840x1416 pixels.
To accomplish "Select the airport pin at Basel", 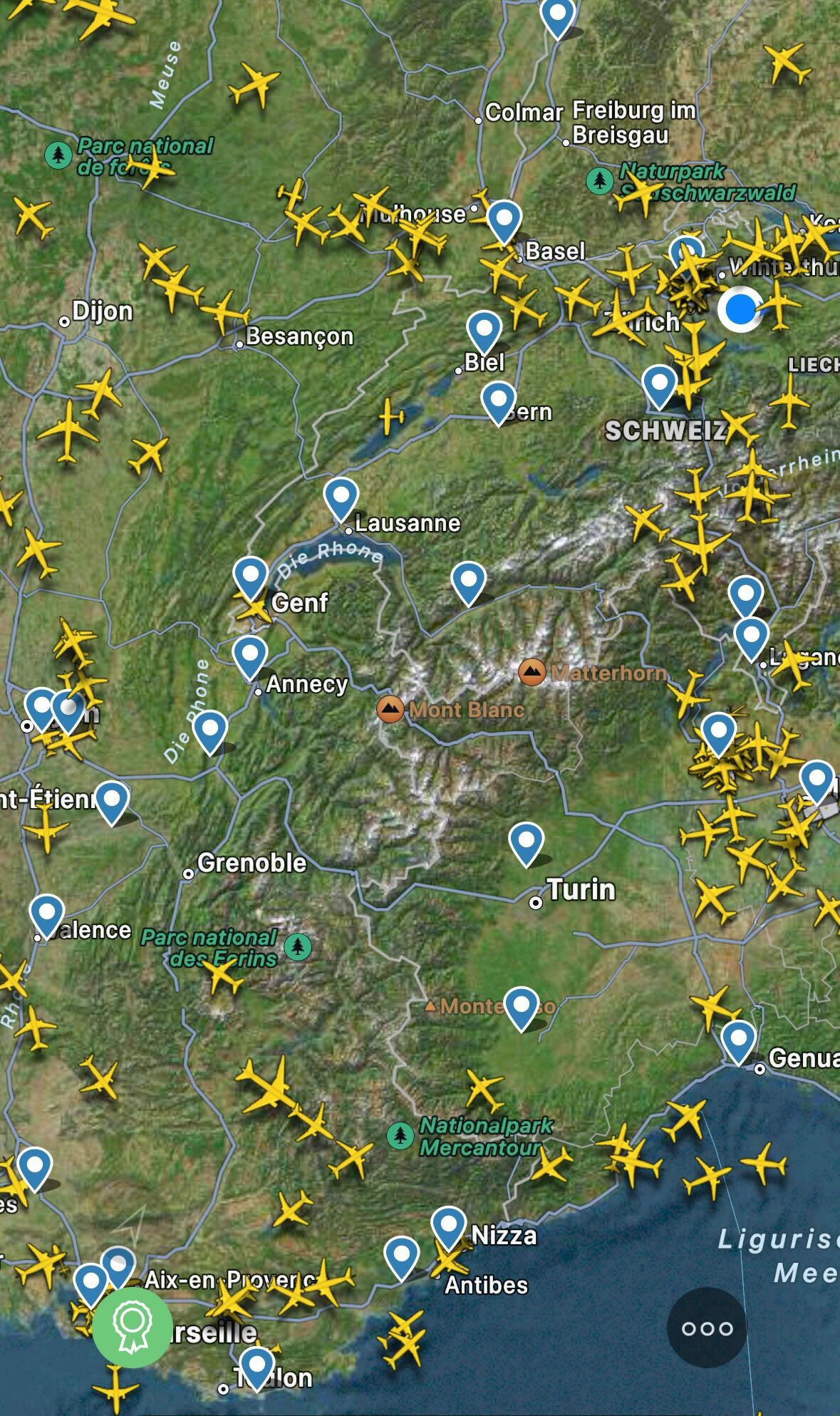I will pos(504,220).
